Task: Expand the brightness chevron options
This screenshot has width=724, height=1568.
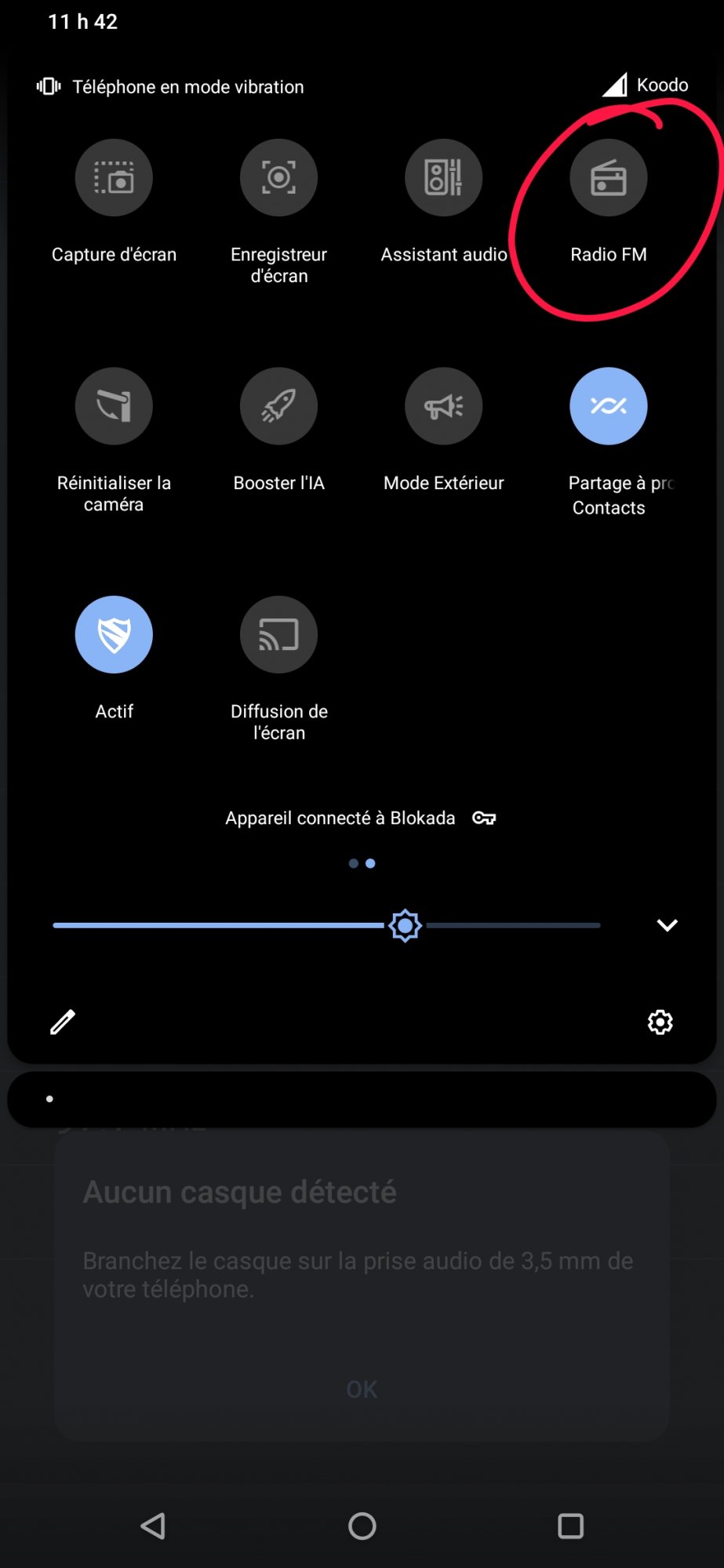Action: tap(667, 925)
